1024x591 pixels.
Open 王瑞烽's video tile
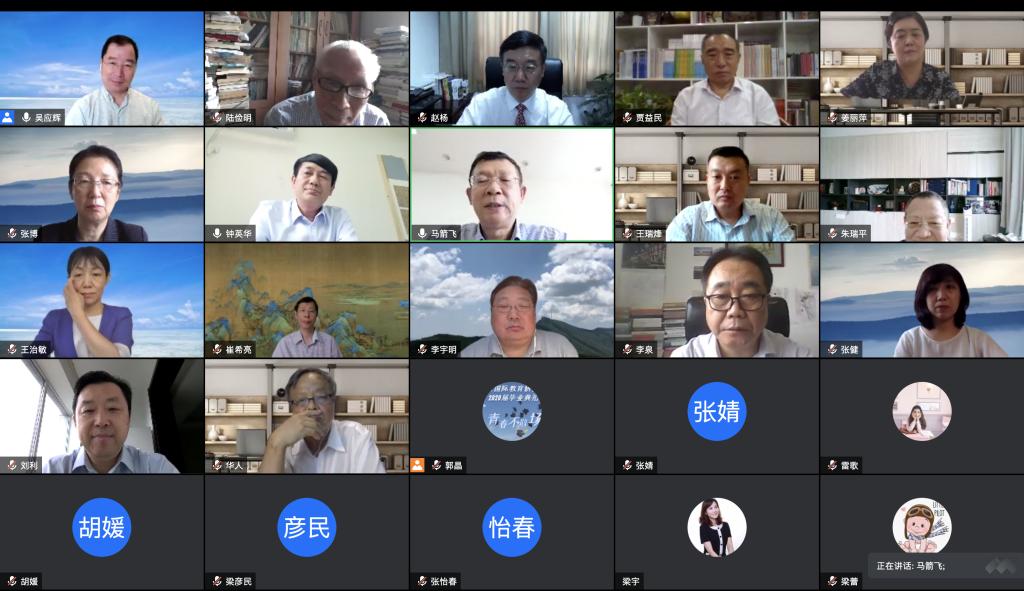716,184
